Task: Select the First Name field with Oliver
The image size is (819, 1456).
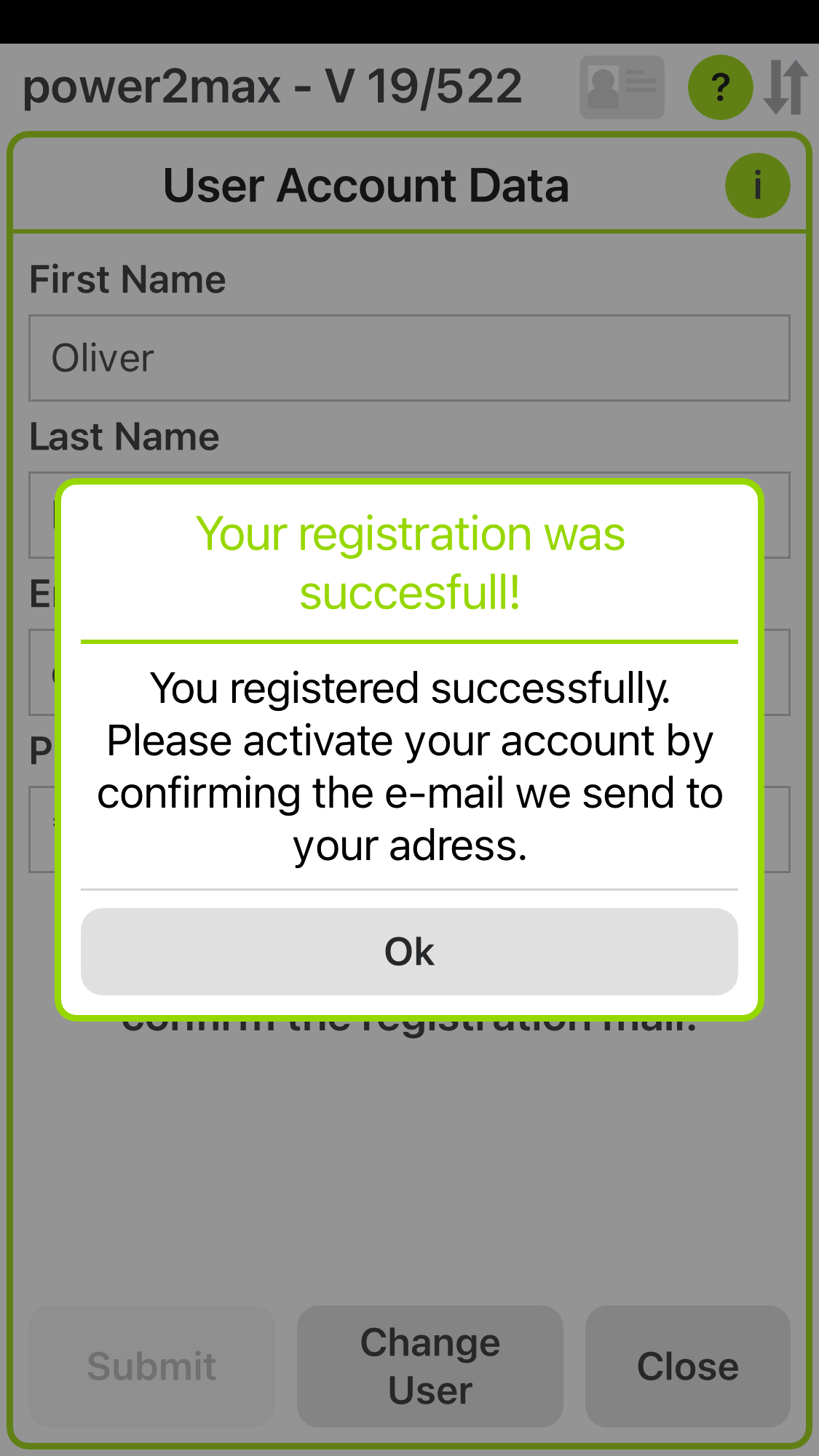Action: click(x=409, y=358)
